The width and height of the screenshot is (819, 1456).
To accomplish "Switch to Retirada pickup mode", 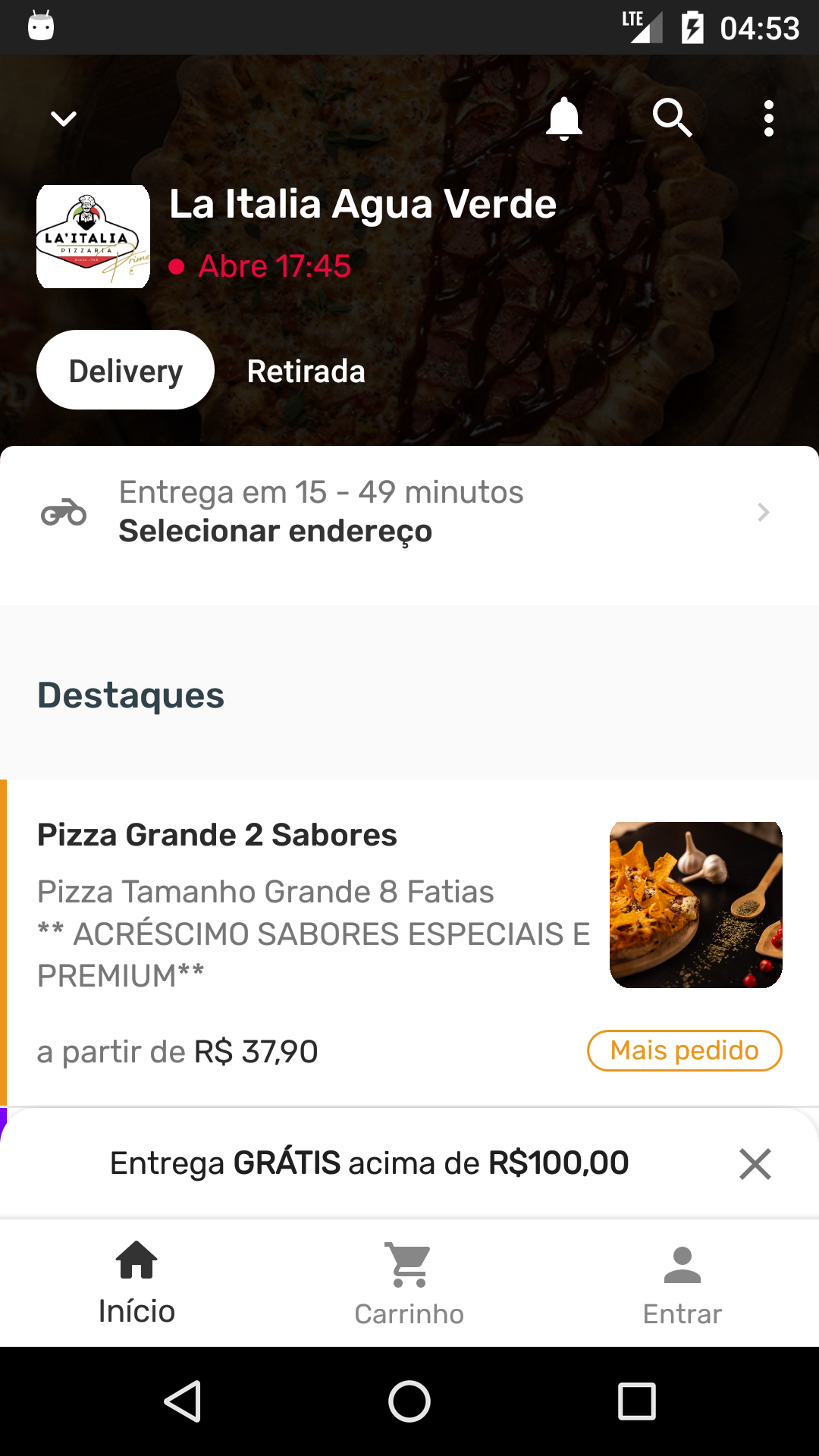I will pos(306,372).
